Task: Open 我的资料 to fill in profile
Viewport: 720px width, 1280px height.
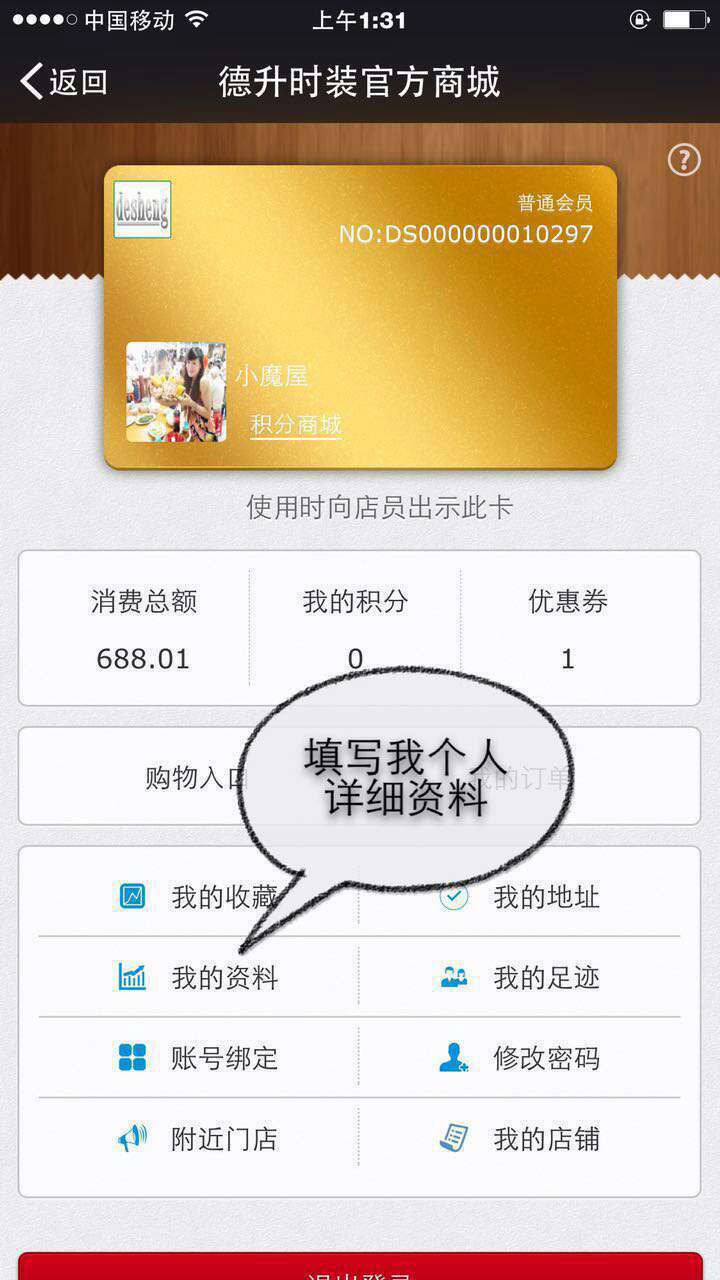Action: click(197, 977)
